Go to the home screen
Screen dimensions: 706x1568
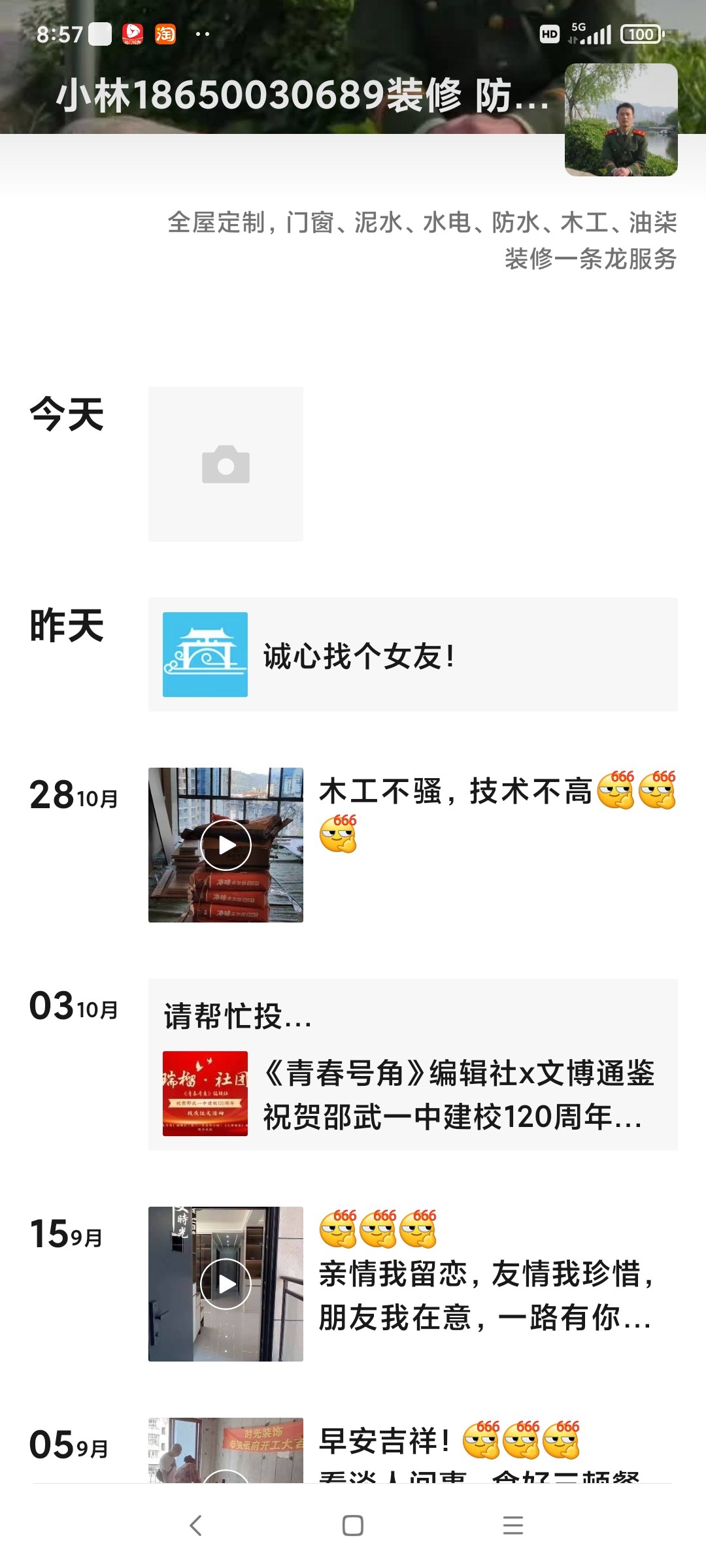[x=353, y=1526]
